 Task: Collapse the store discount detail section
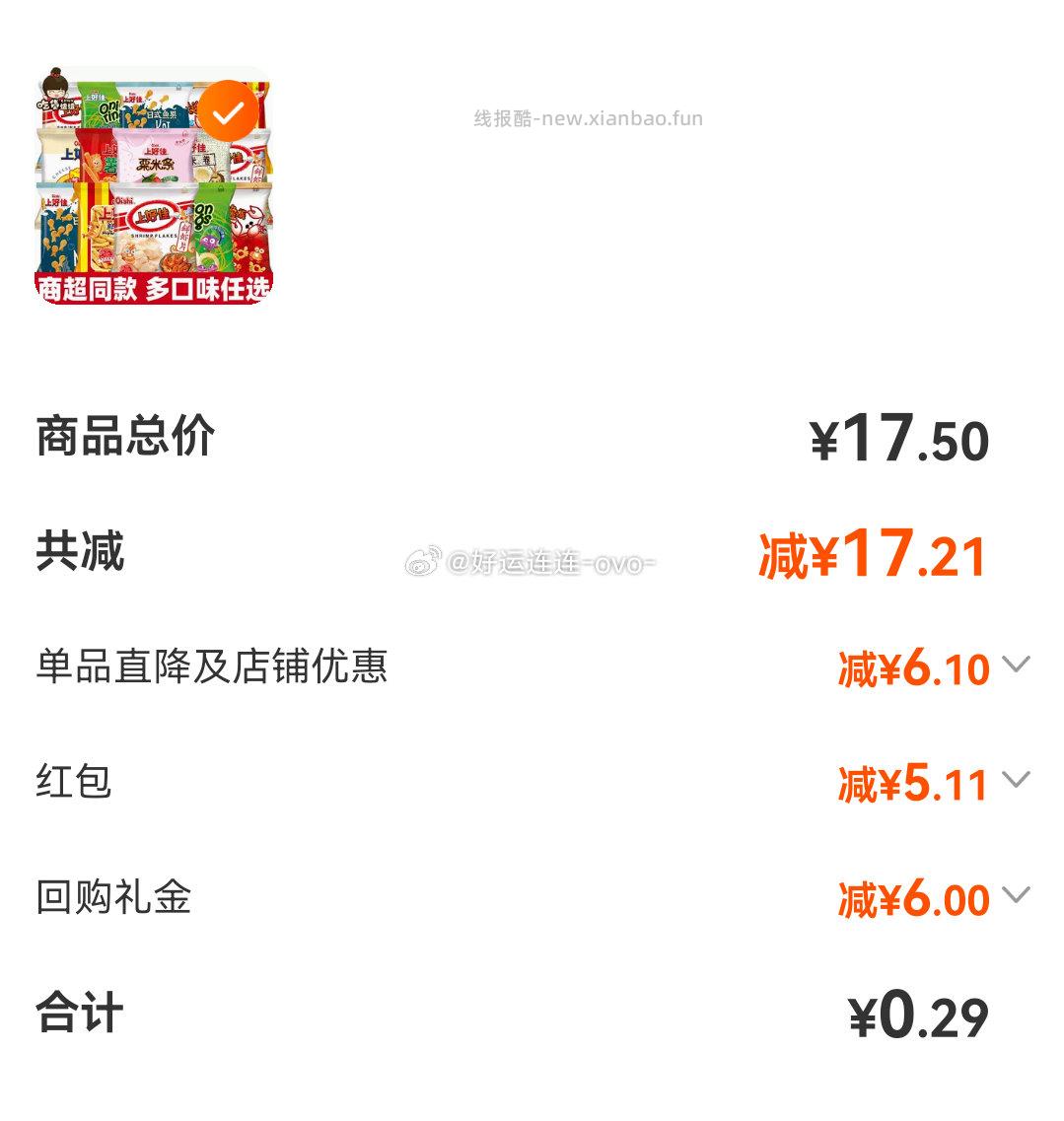pyautogui.click(x=1016, y=666)
